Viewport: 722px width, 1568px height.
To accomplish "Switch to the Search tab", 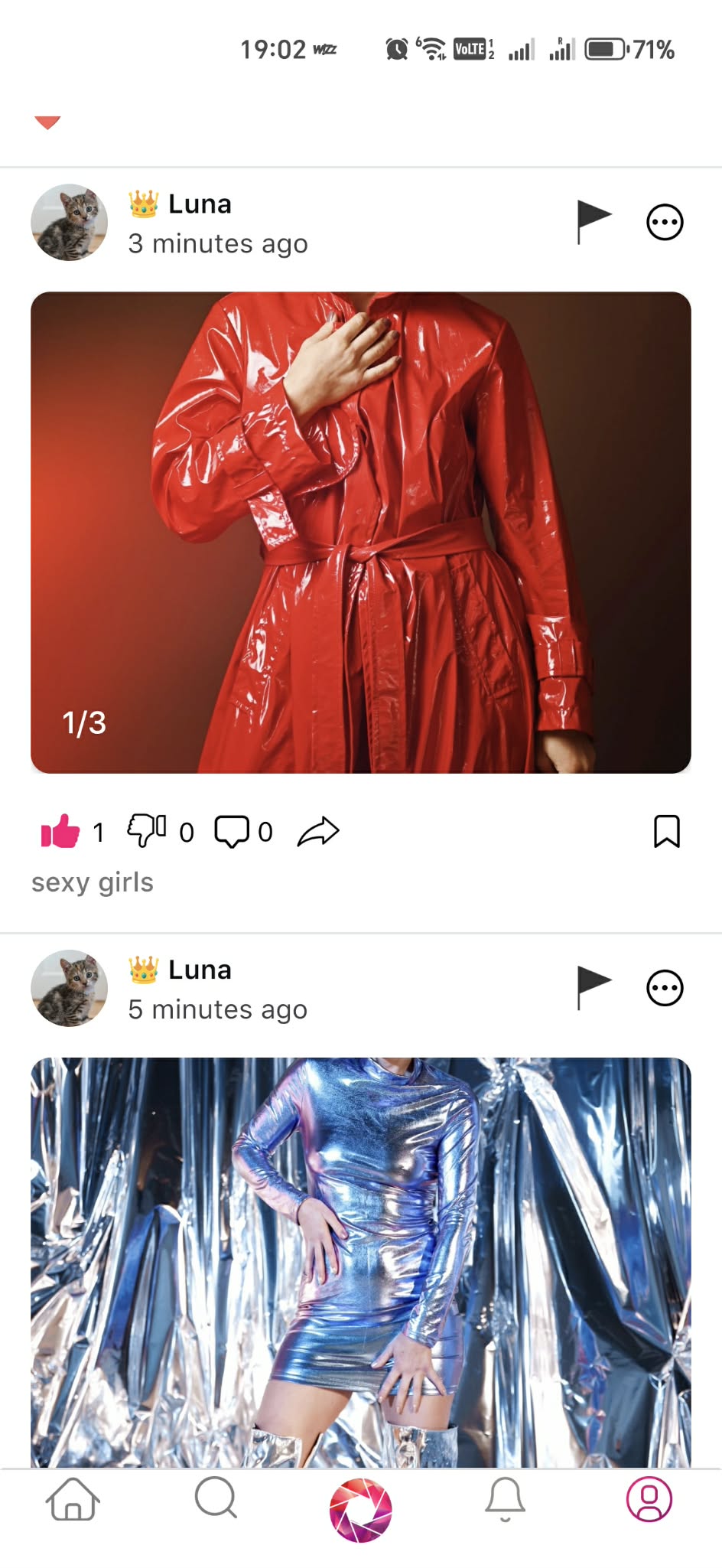I will click(216, 1498).
